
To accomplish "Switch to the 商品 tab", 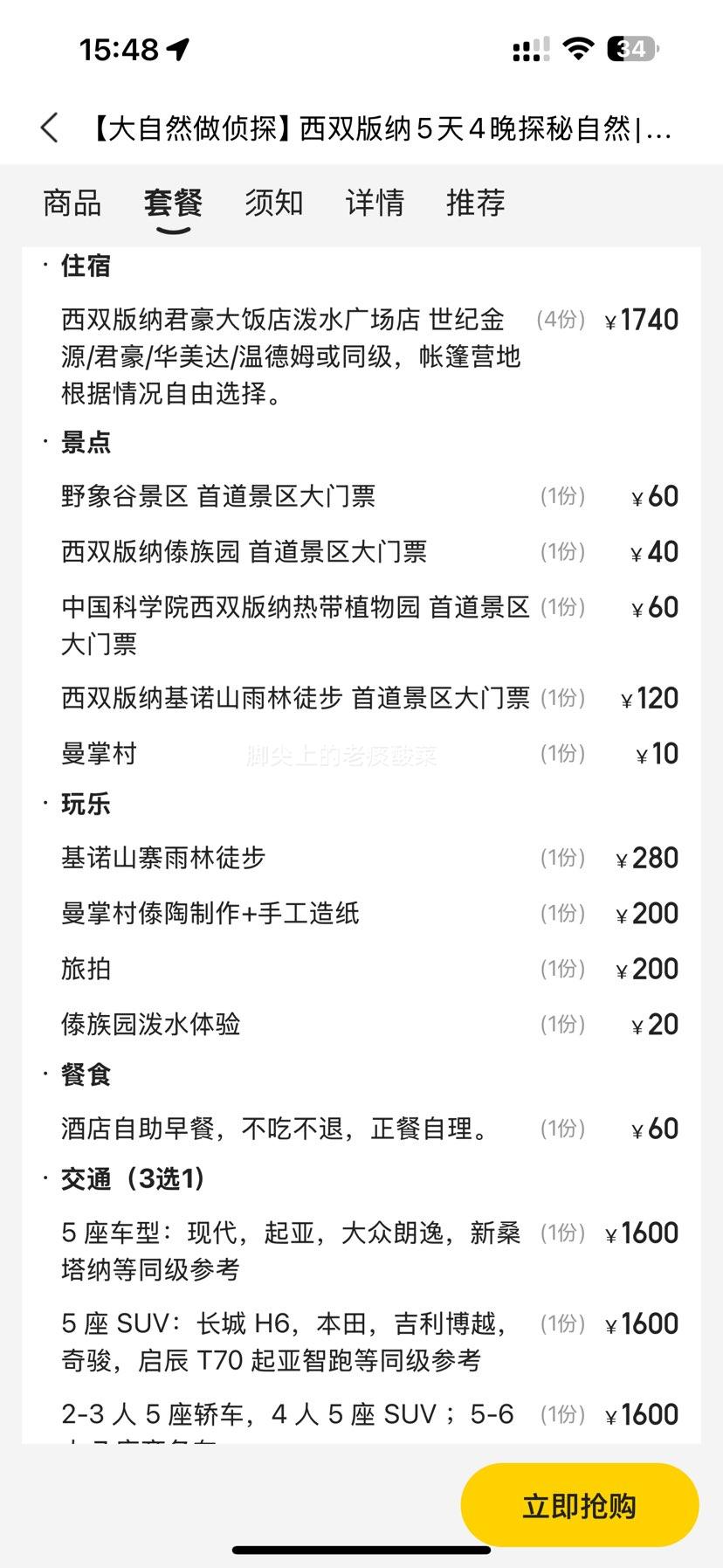I will point(72,203).
